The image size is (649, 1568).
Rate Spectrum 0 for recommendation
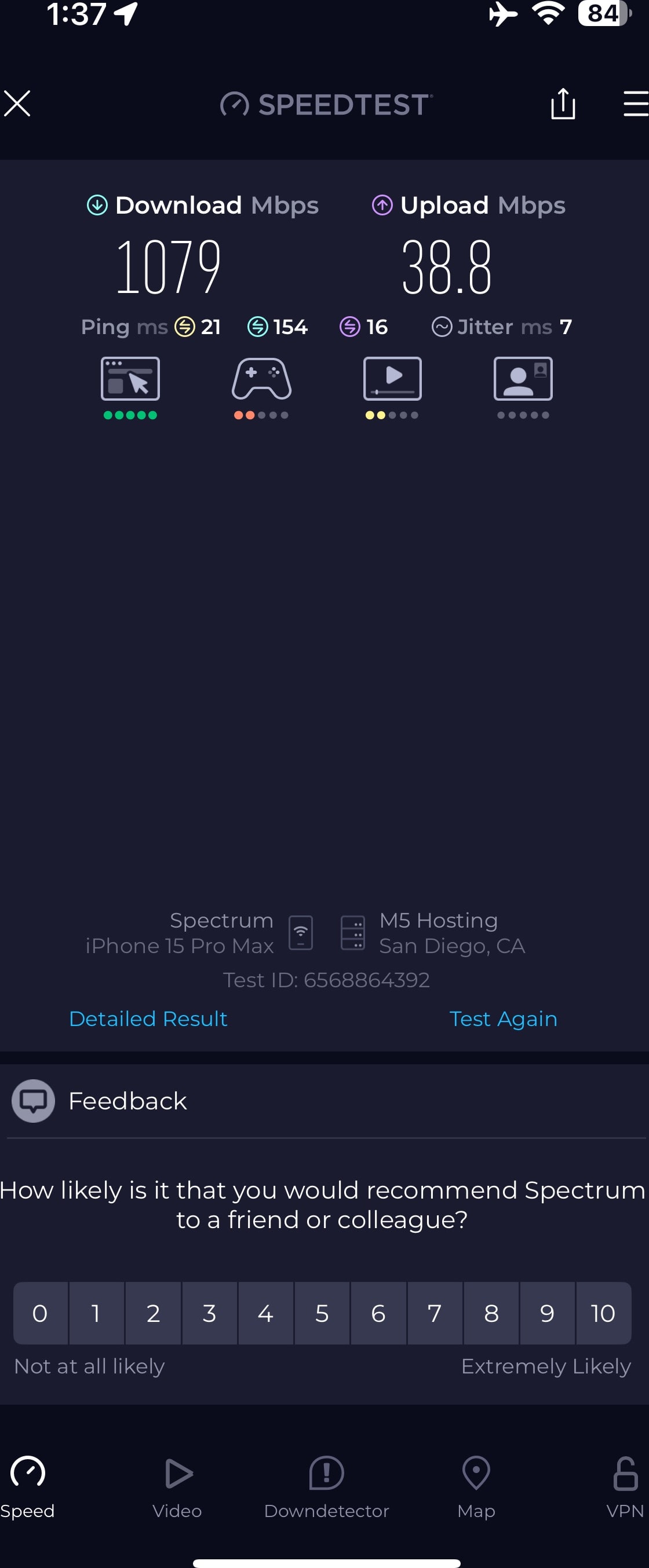click(x=40, y=1313)
